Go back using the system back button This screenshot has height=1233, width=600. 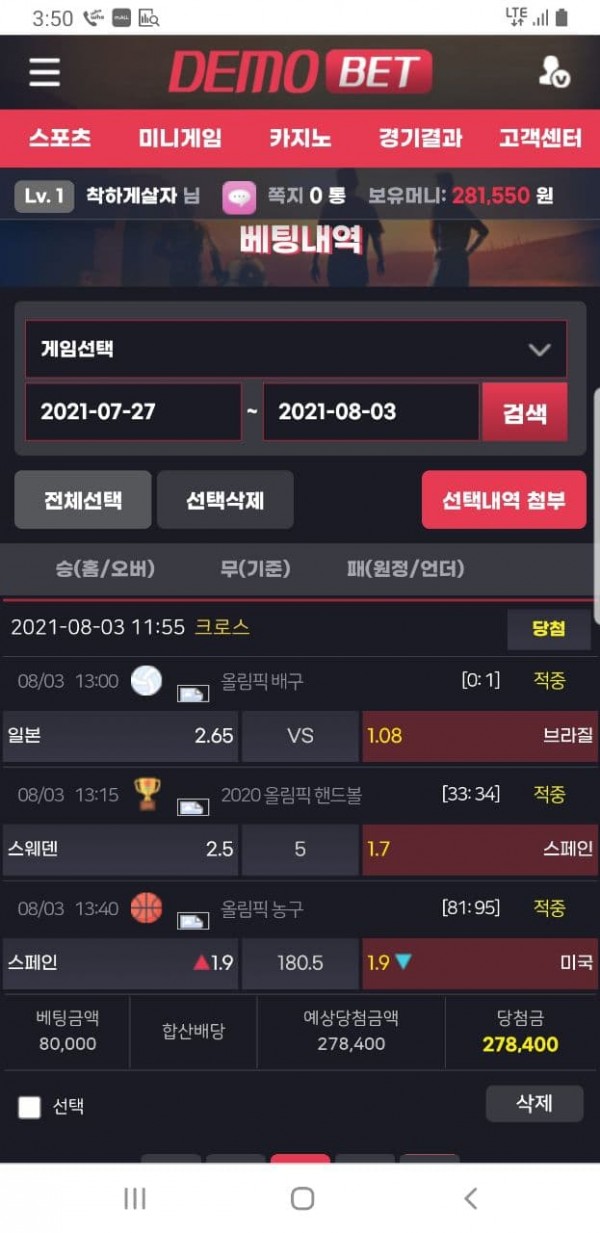[470, 1198]
